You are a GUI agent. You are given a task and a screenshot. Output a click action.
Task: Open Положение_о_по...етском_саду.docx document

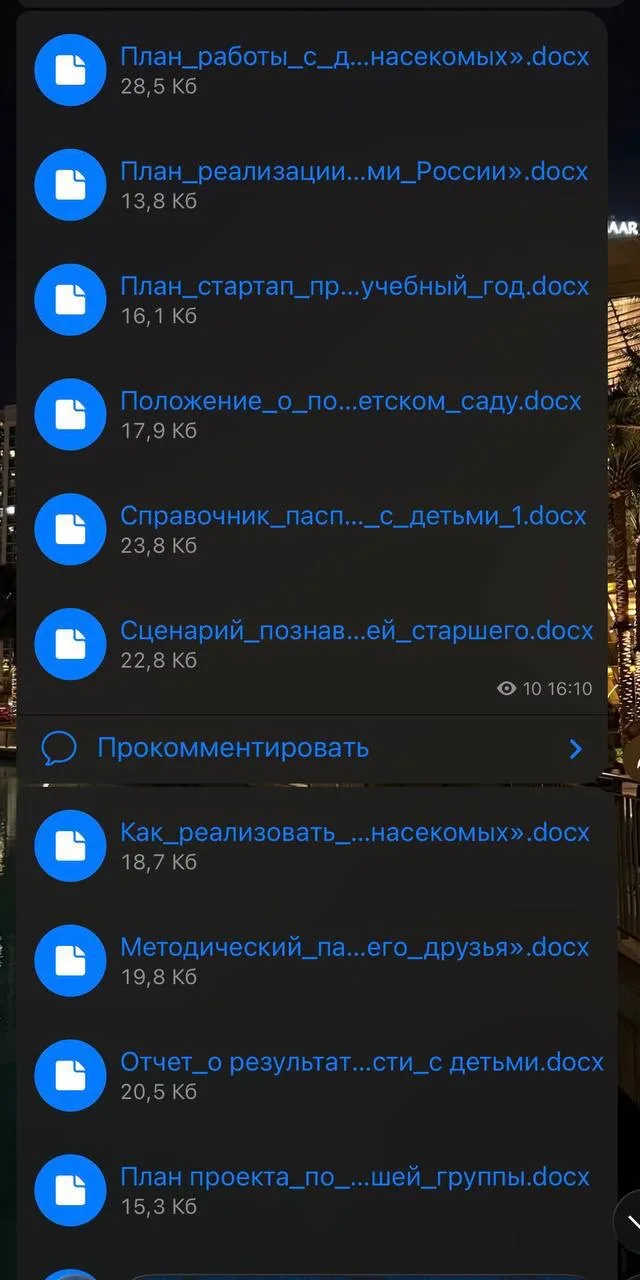(350, 402)
